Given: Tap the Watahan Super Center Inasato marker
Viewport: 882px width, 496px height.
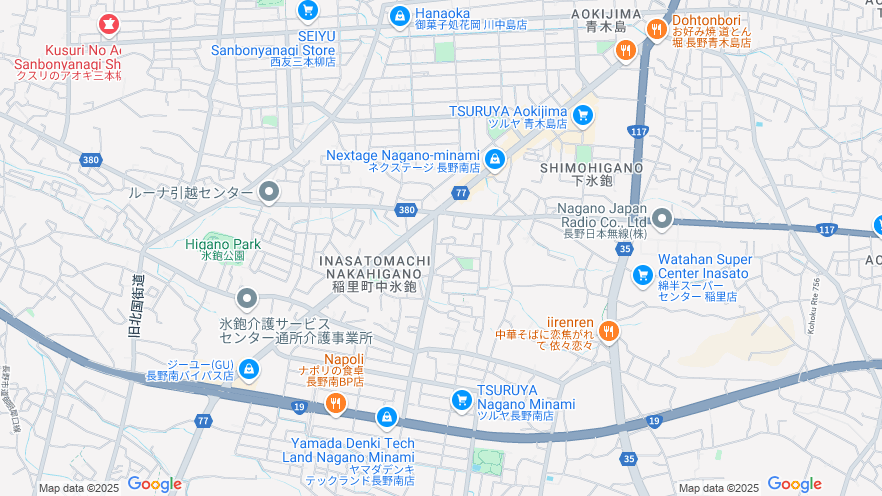Looking at the screenshot, I should pos(644,274).
